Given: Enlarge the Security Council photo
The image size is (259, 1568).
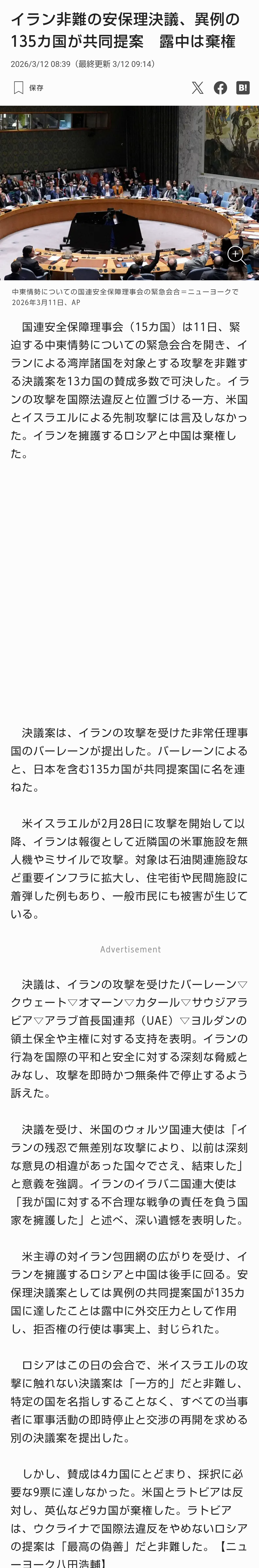Looking at the screenshot, I should [236, 254].
